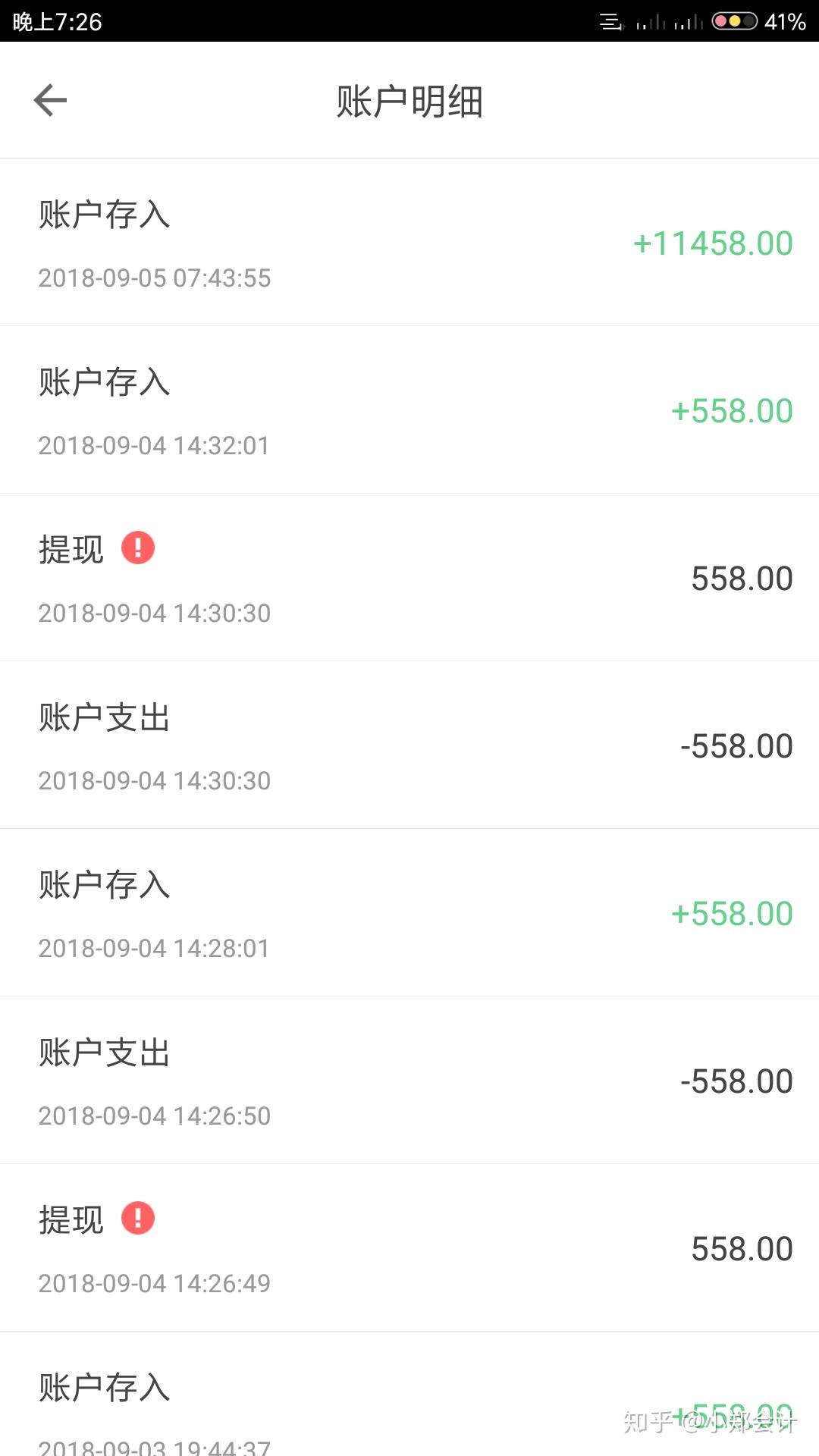Tap the Zhihu watermark icon at bottom right
Image resolution: width=819 pixels, height=1456 pixels.
699,1420
